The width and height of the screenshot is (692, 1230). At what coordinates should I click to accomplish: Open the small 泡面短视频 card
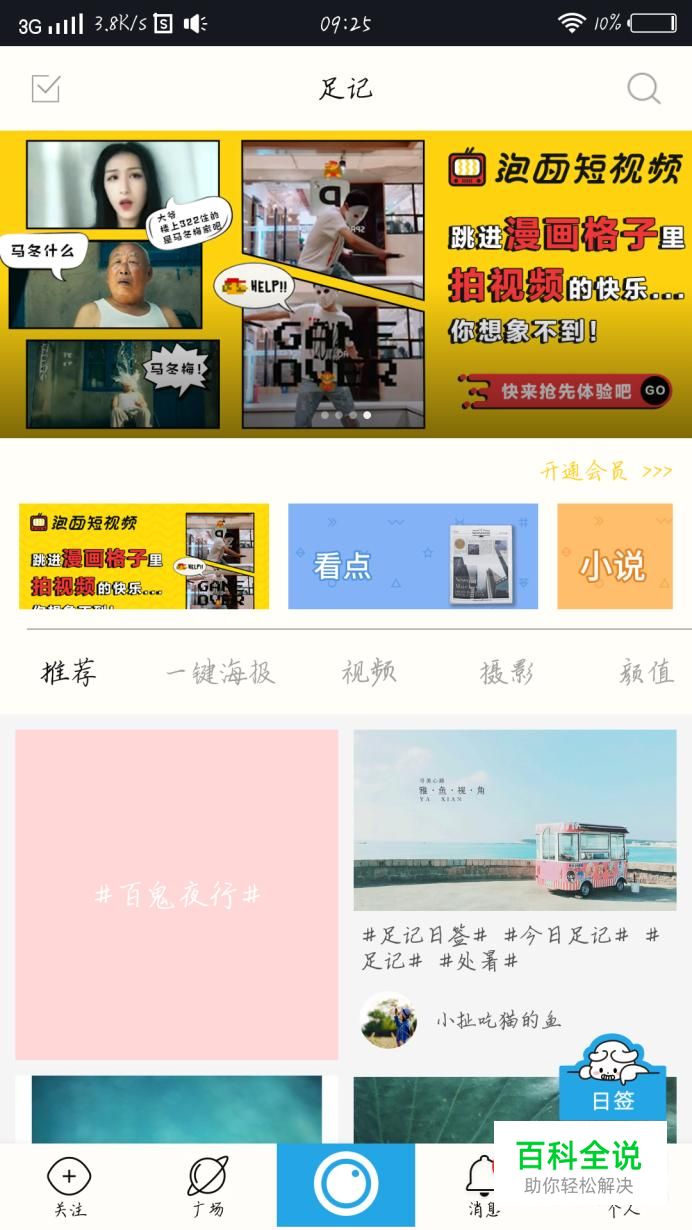[x=144, y=556]
